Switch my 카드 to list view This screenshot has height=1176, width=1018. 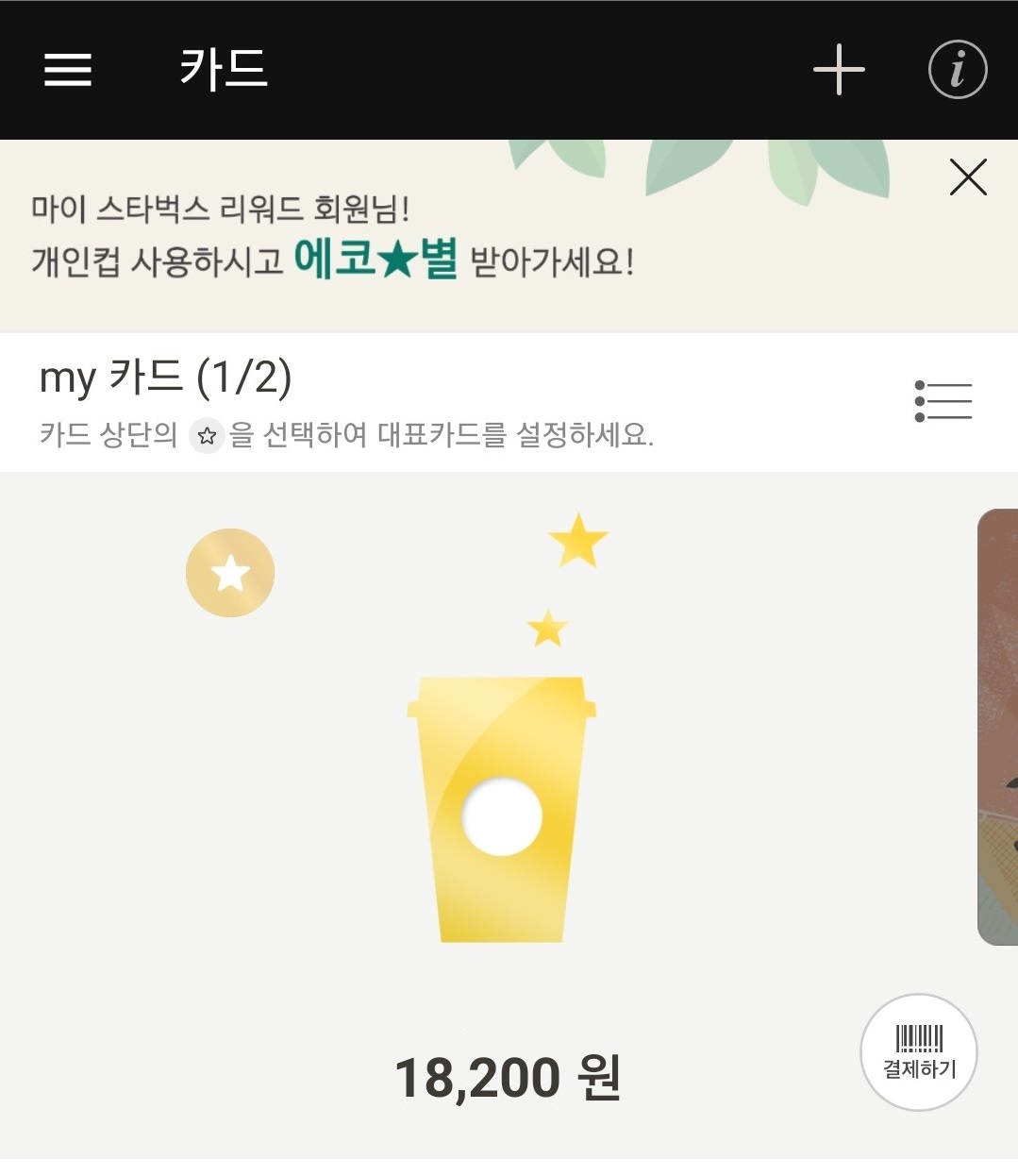[943, 401]
